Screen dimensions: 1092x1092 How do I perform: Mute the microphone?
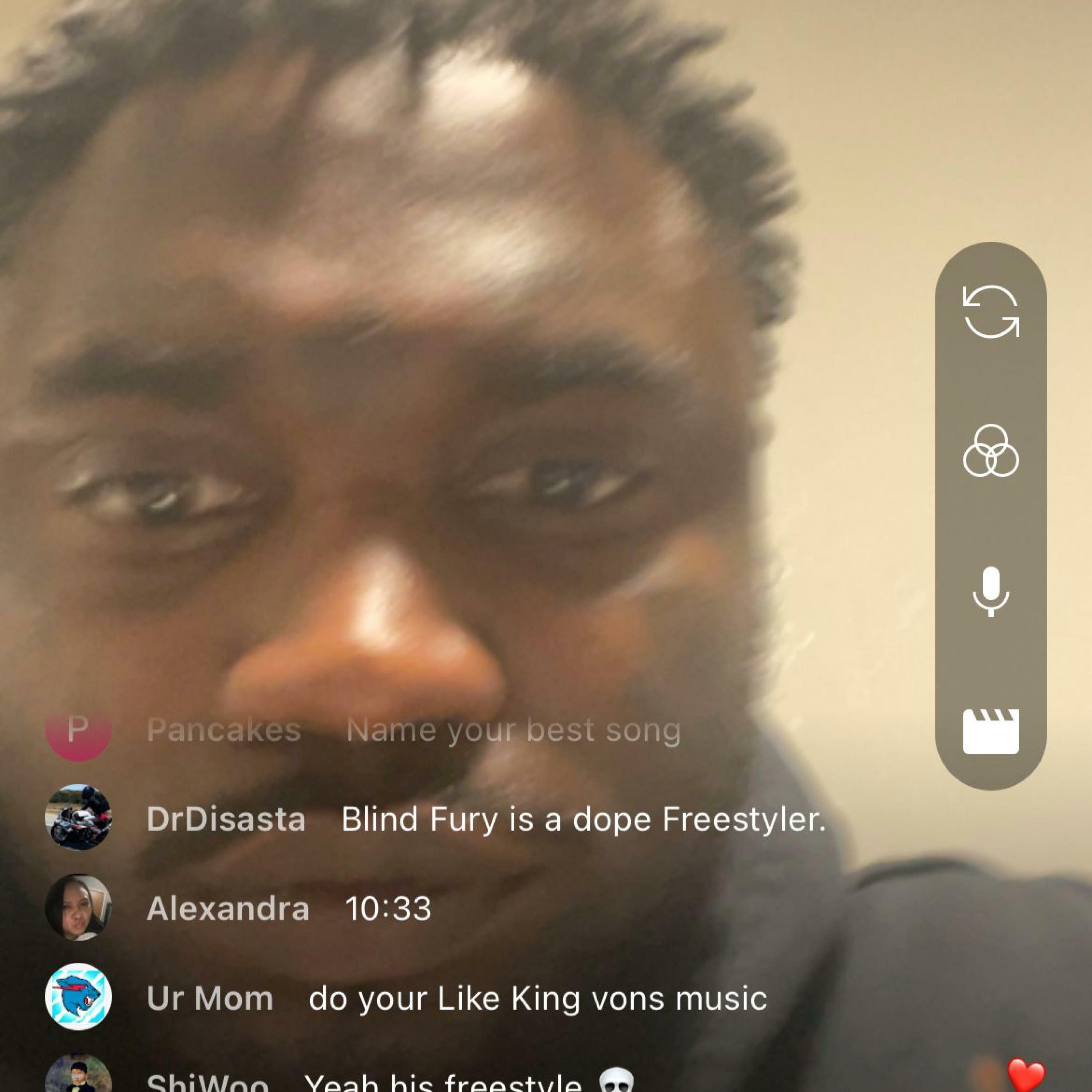tap(990, 591)
